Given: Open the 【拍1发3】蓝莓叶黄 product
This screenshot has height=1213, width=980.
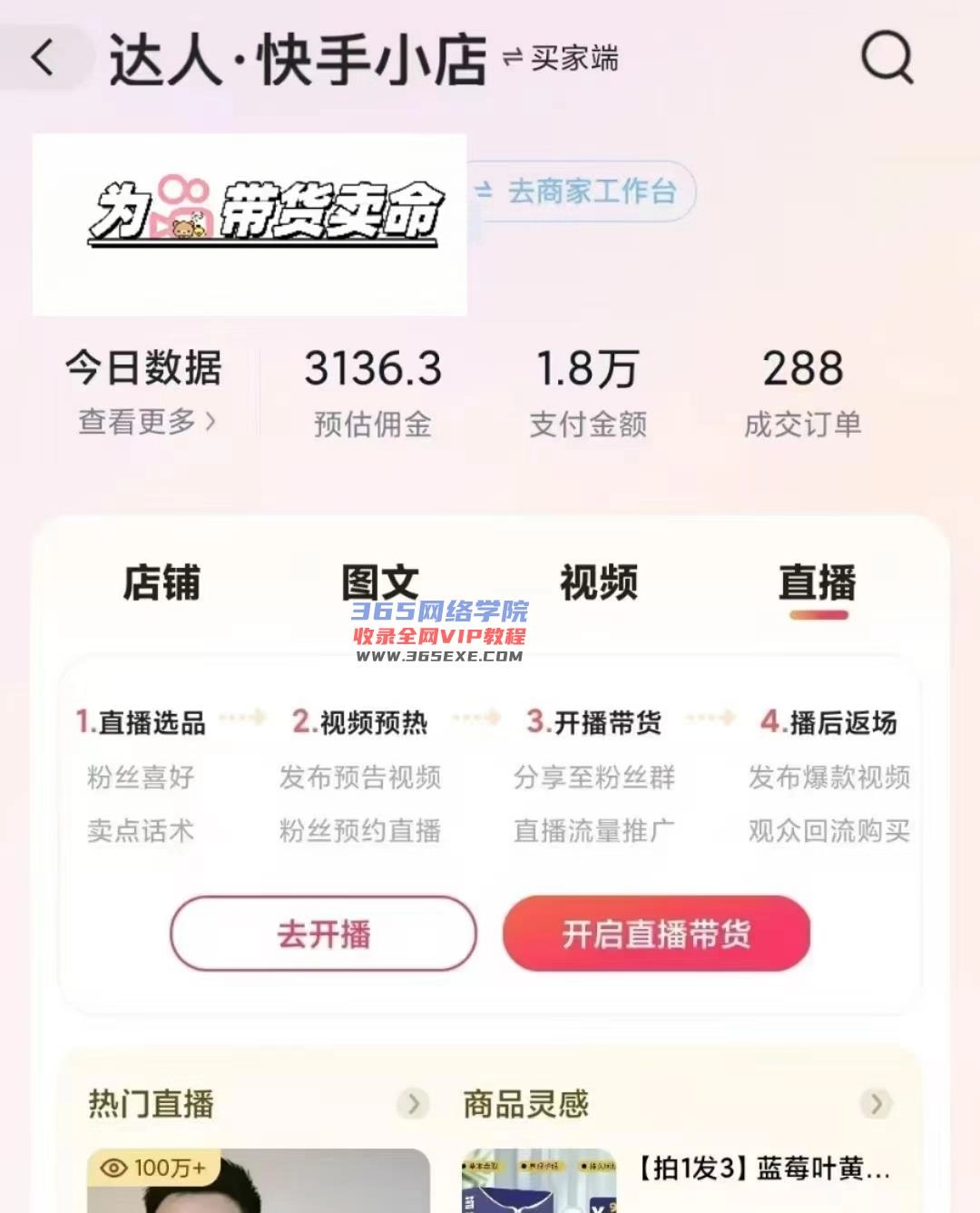Looking at the screenshot, I should coord(762,1169).
